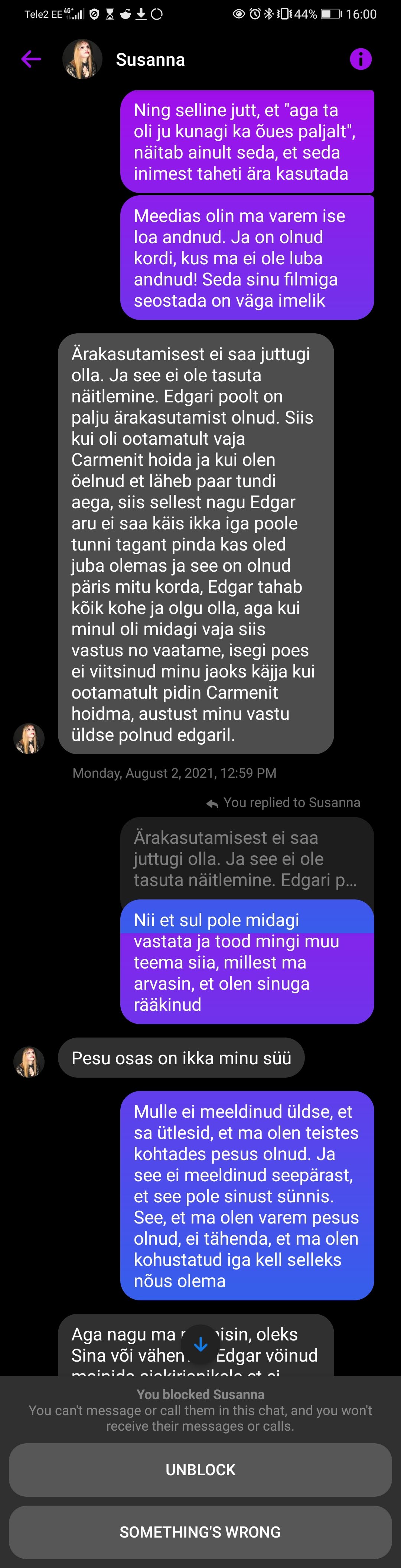Tap the Something's Wrong button
401x1568 pixels.
[x=200, y=1532]
